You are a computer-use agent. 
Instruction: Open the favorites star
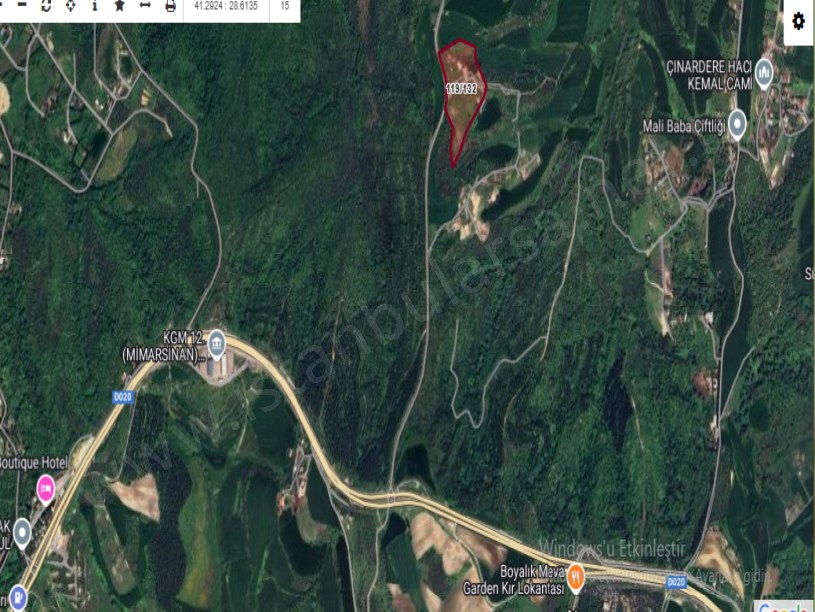tap(120, 5)
